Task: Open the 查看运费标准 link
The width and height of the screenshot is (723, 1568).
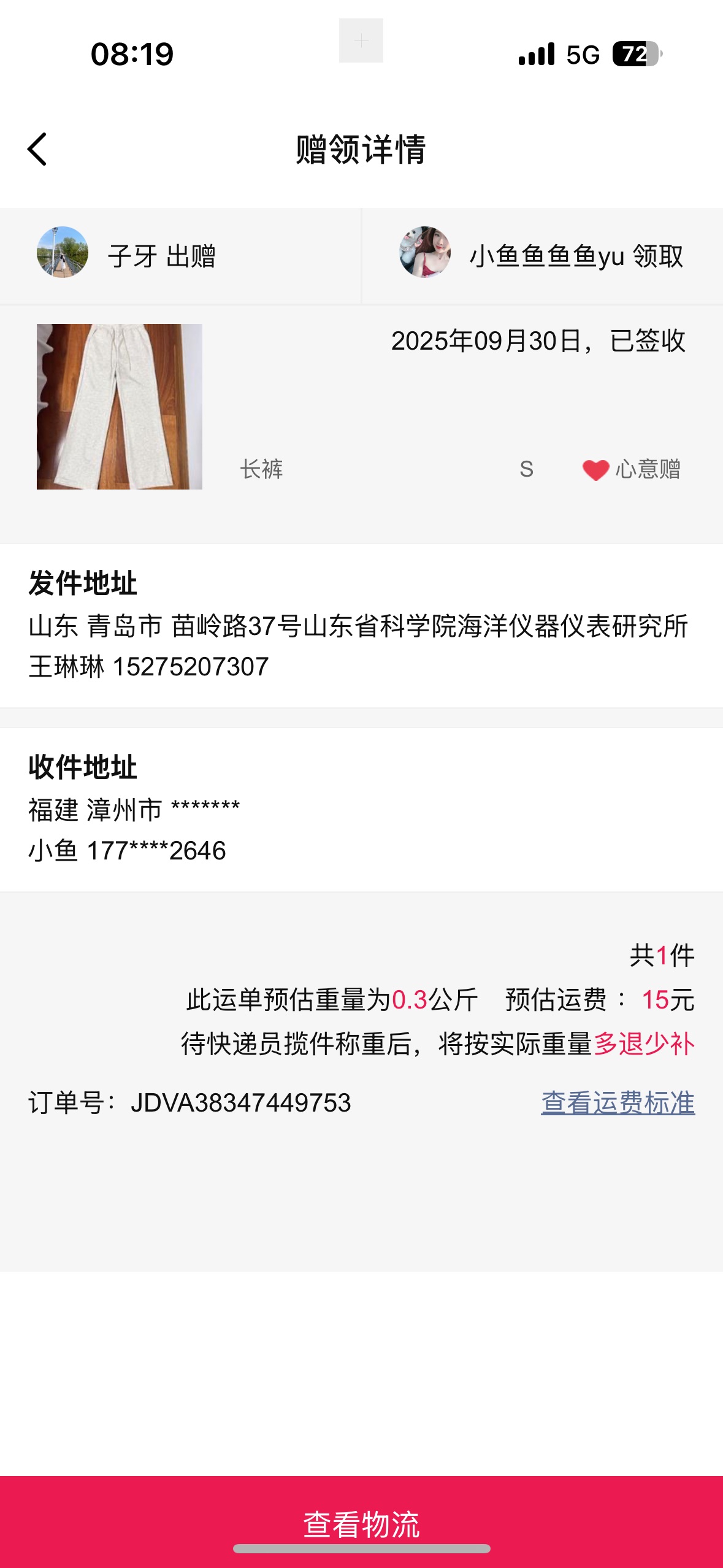Action: (618, 1102)
